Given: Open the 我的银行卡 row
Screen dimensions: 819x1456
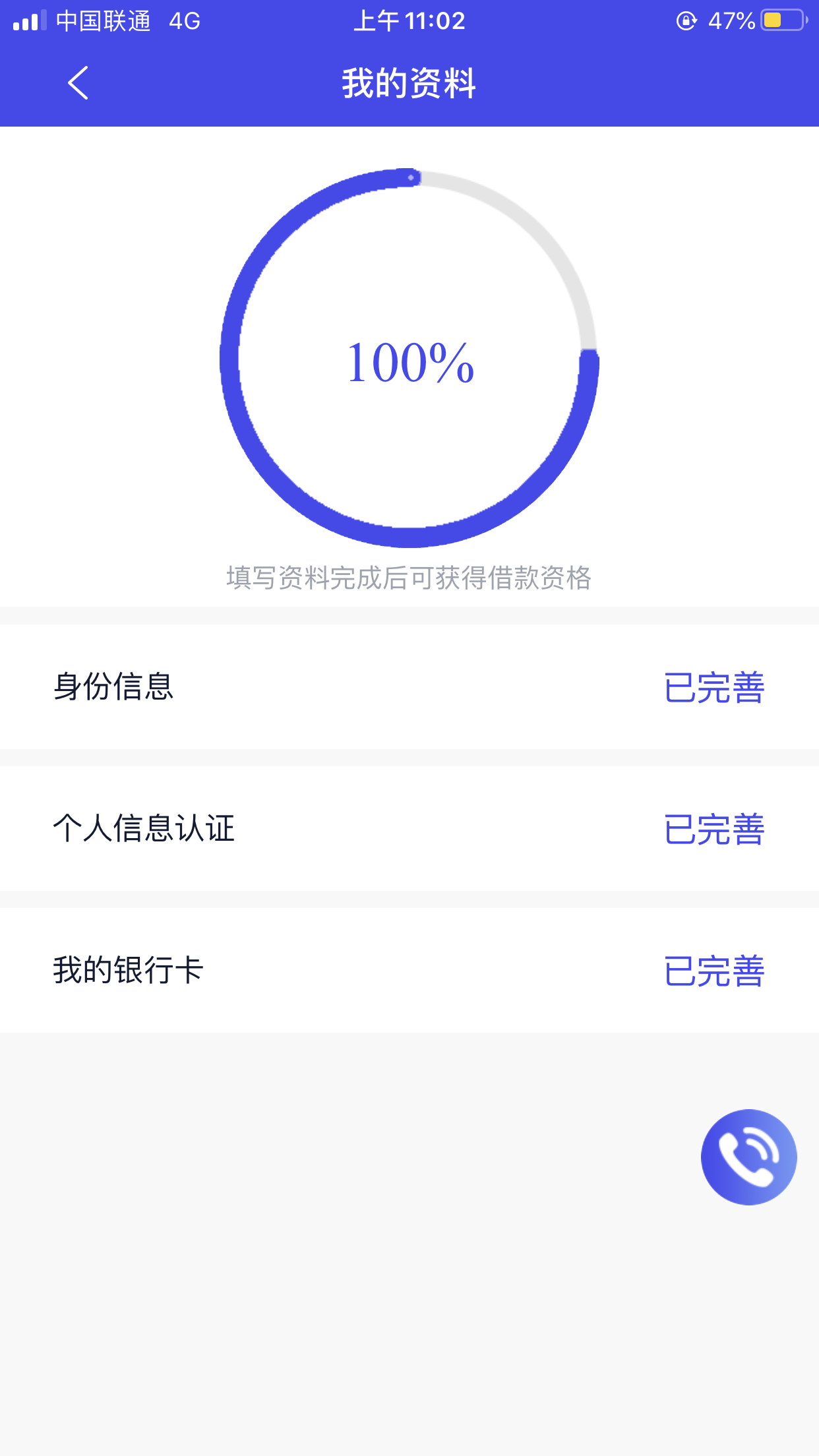Looking at the screenshot, I should pyautogui.click(x=409, y=970).
